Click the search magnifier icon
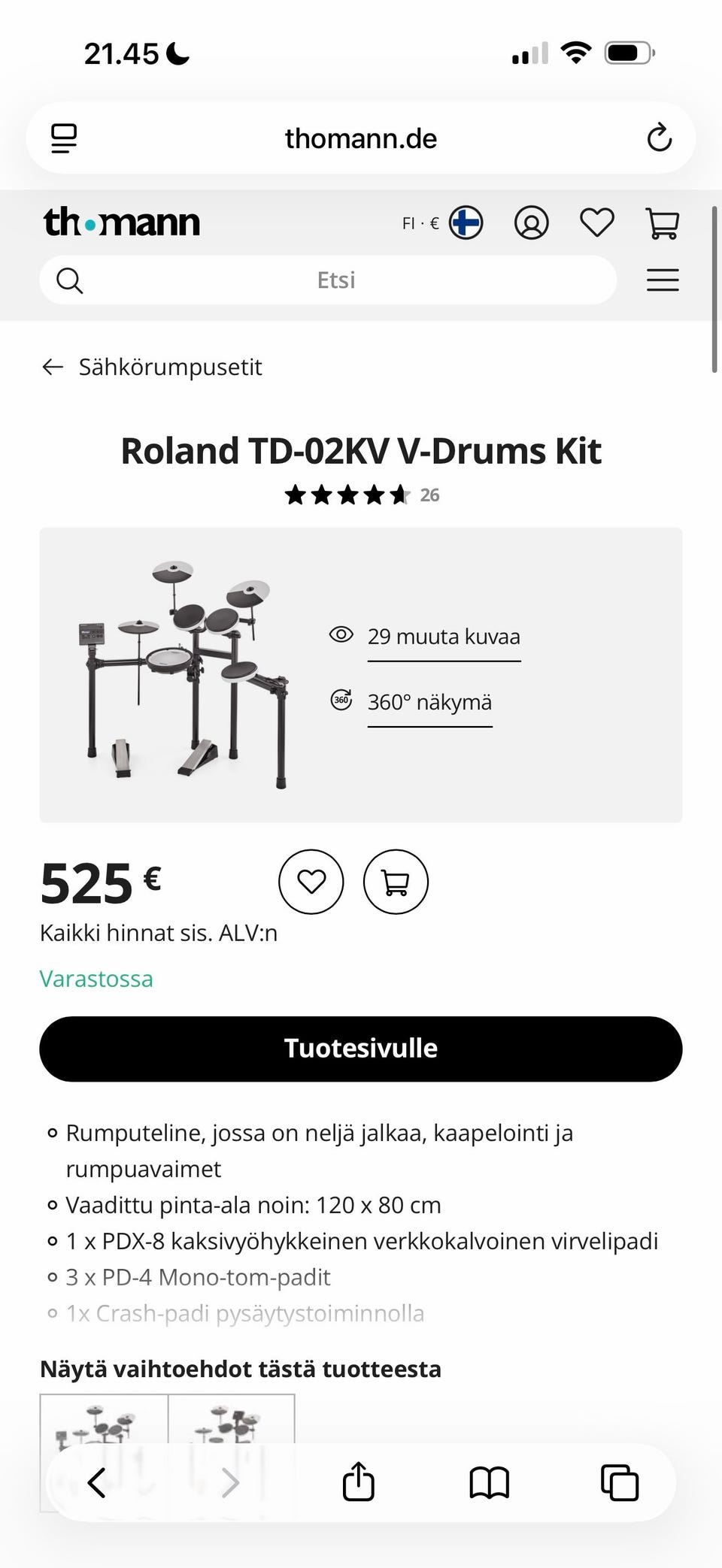Screen dimensions: 722x1568 (x=68, y=280)
